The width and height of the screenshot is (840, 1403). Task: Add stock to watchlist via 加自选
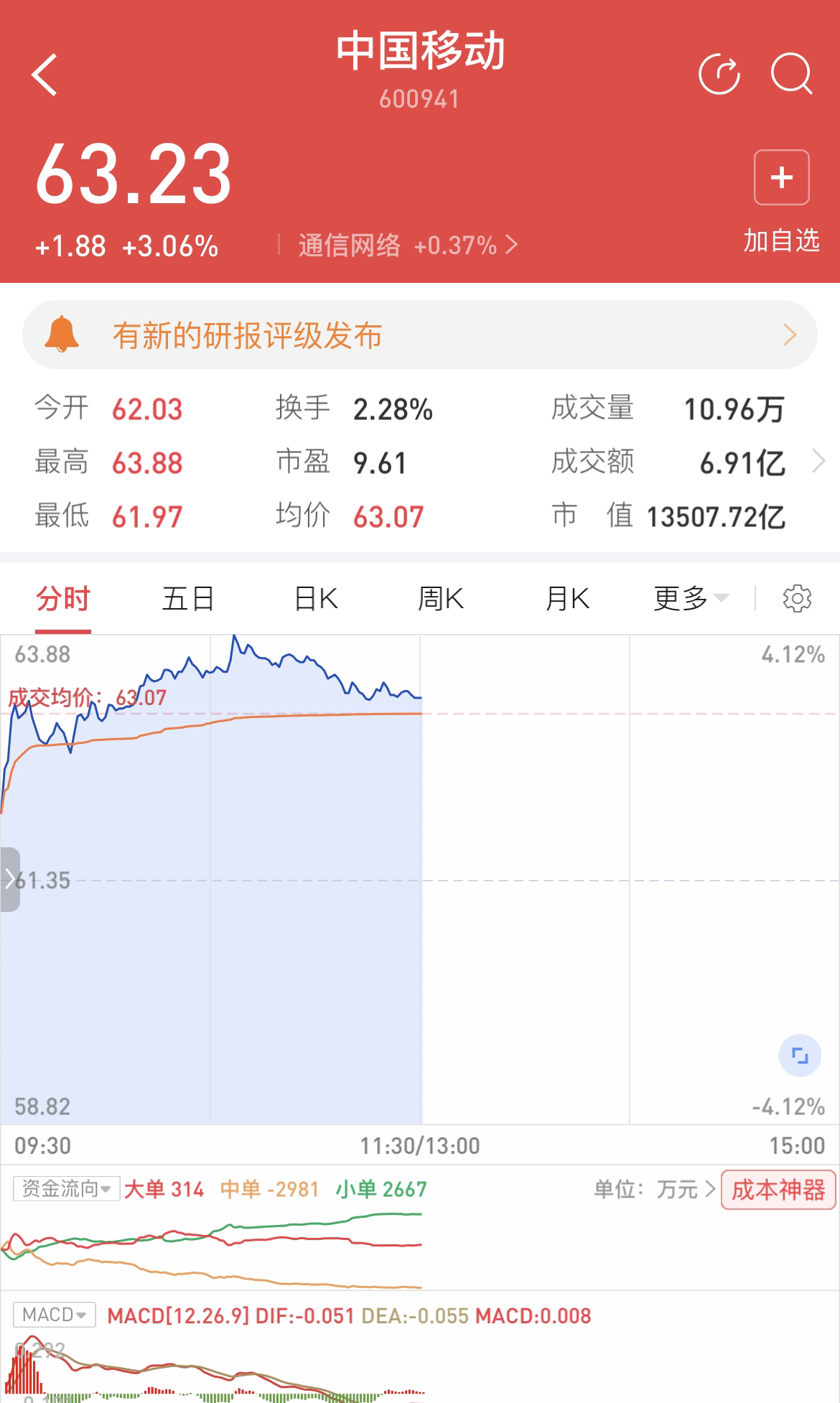coord(782,201)
